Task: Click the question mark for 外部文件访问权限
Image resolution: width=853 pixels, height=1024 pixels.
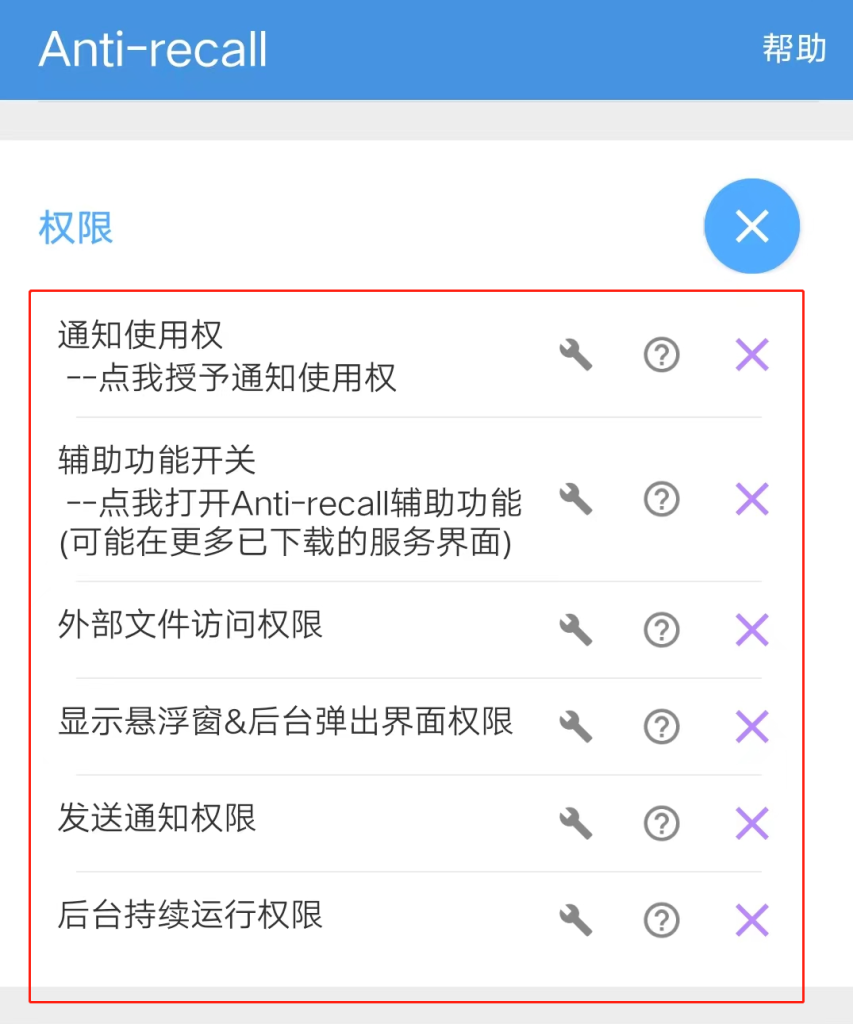Action: click(660, 630)
